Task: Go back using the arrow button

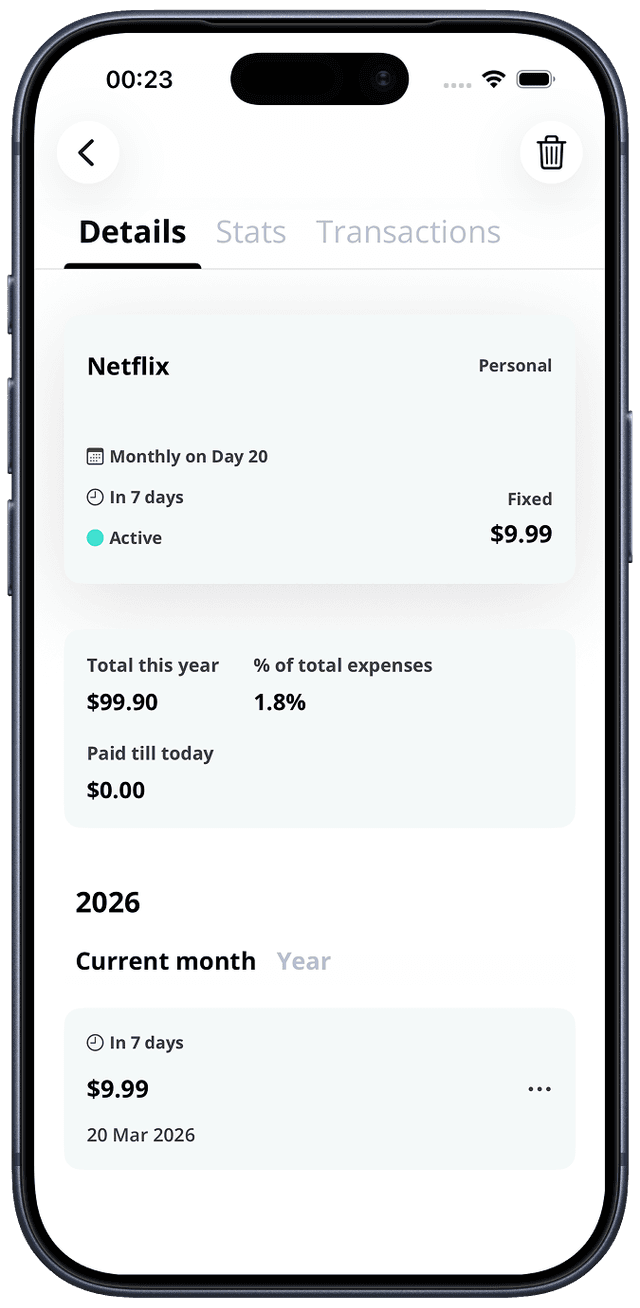Action: 88,153
